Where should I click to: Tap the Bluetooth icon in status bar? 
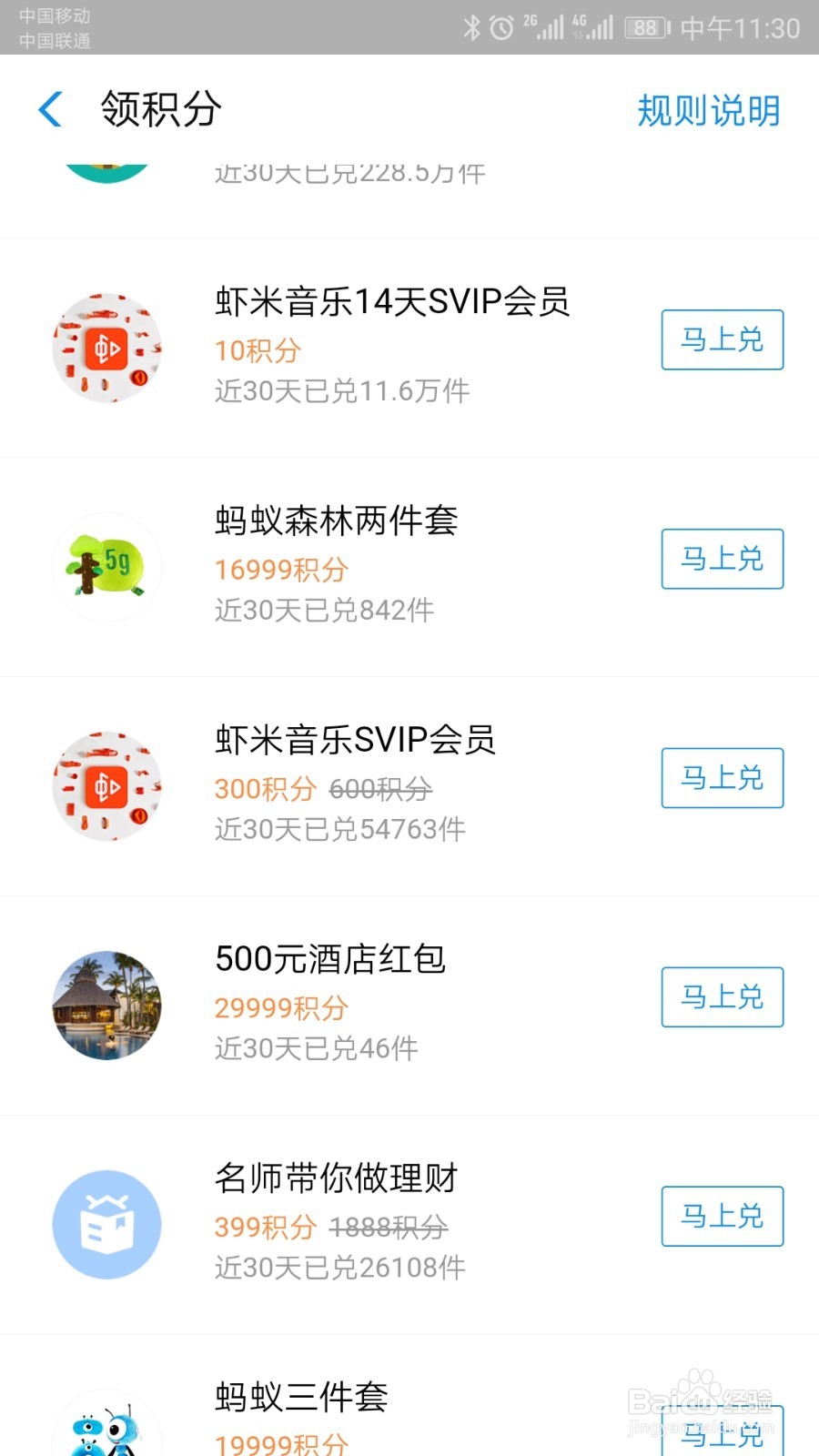(473, 27)
